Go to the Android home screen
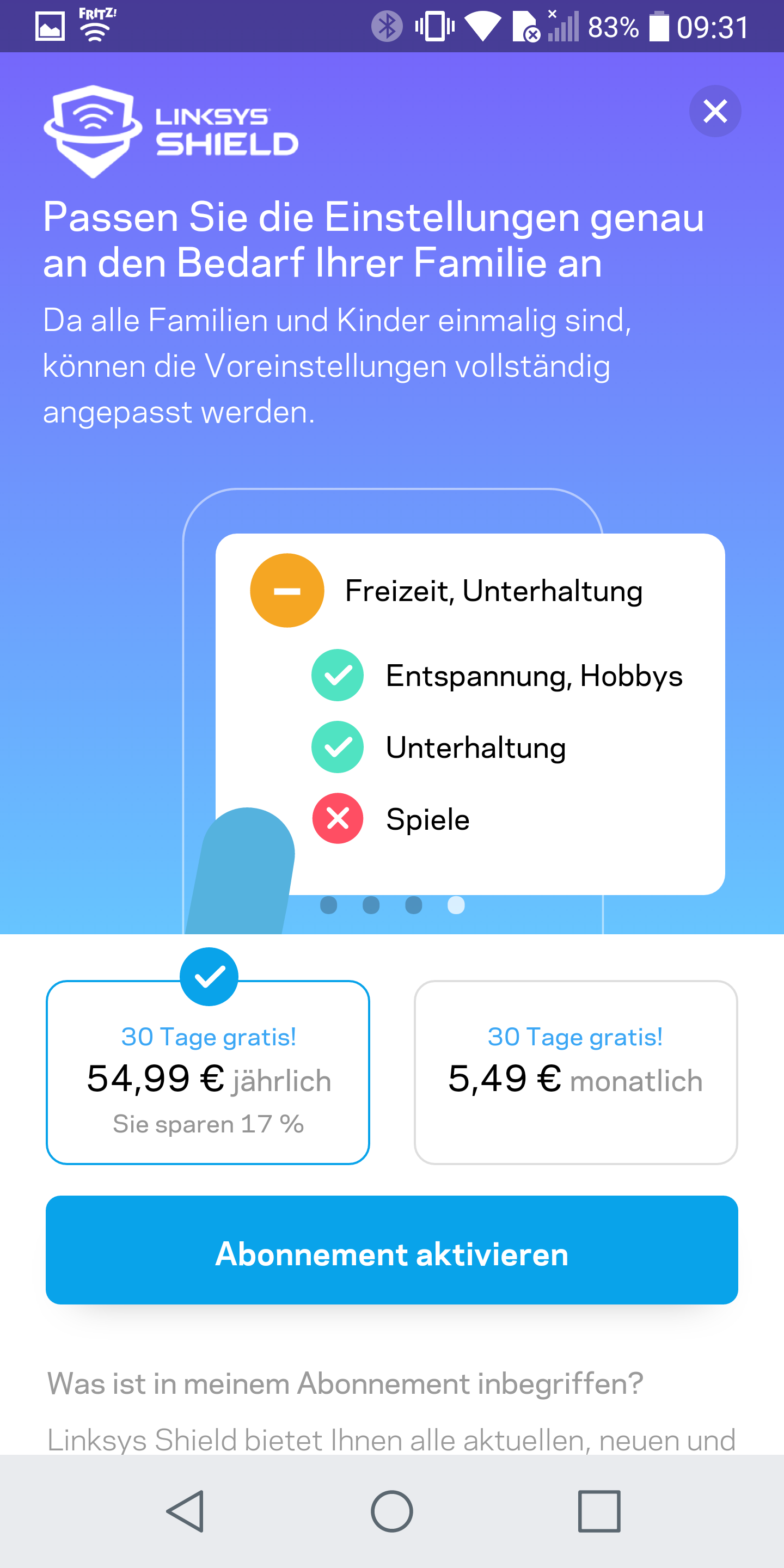 tap(392, 1511)
